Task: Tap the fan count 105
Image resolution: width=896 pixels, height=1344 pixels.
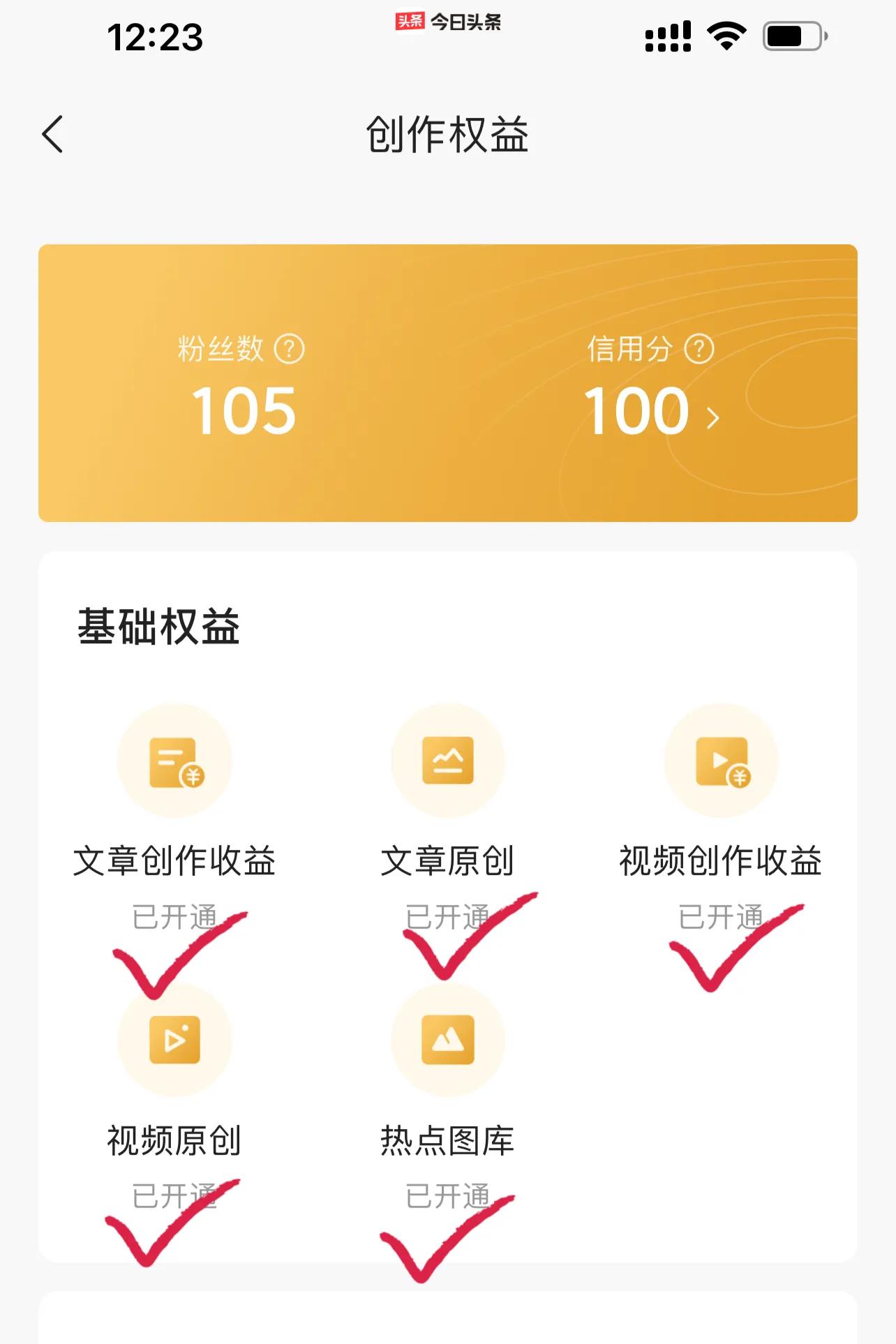Action: (243, 410)
